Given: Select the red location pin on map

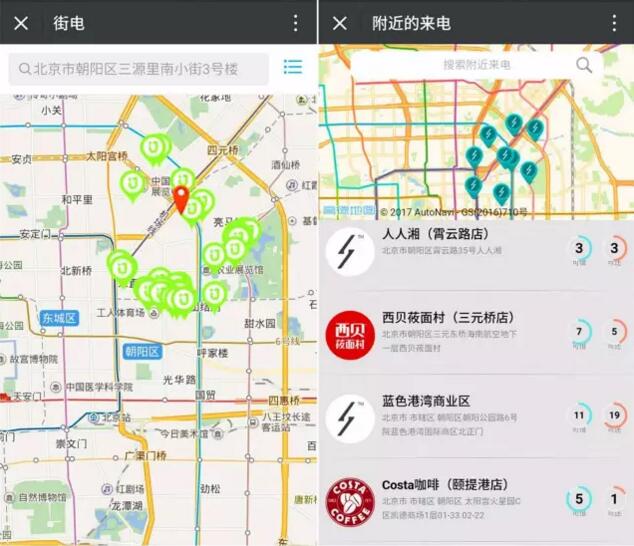Looking at the screenshot, I should [x=181, y=199].
